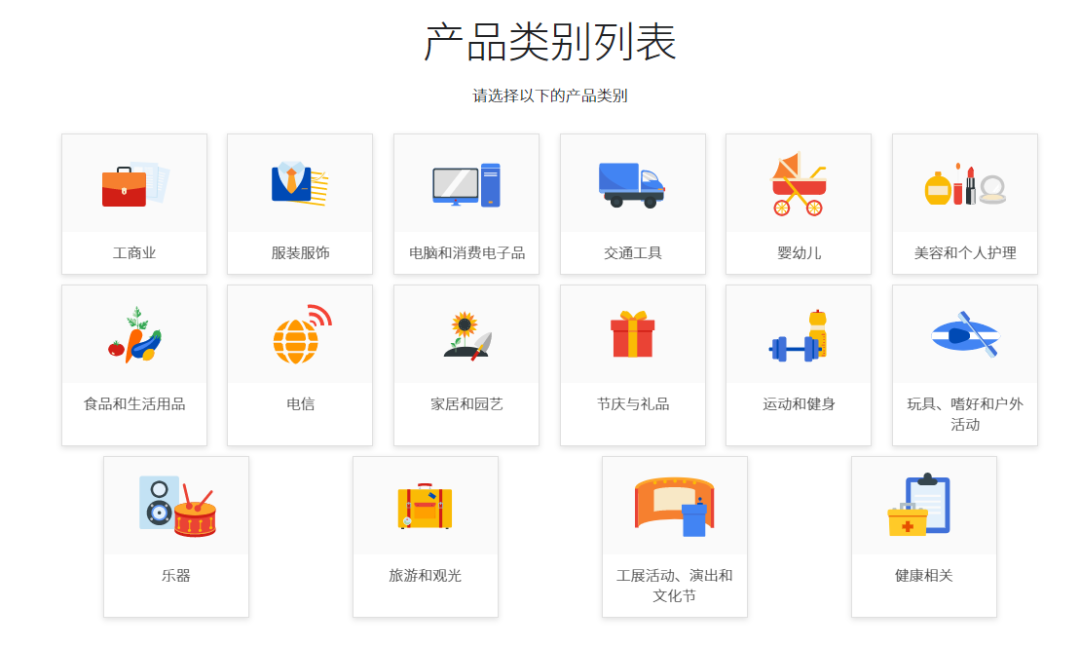Select 美容和个人护理 category
The image size is (1080, 647).
964,204
